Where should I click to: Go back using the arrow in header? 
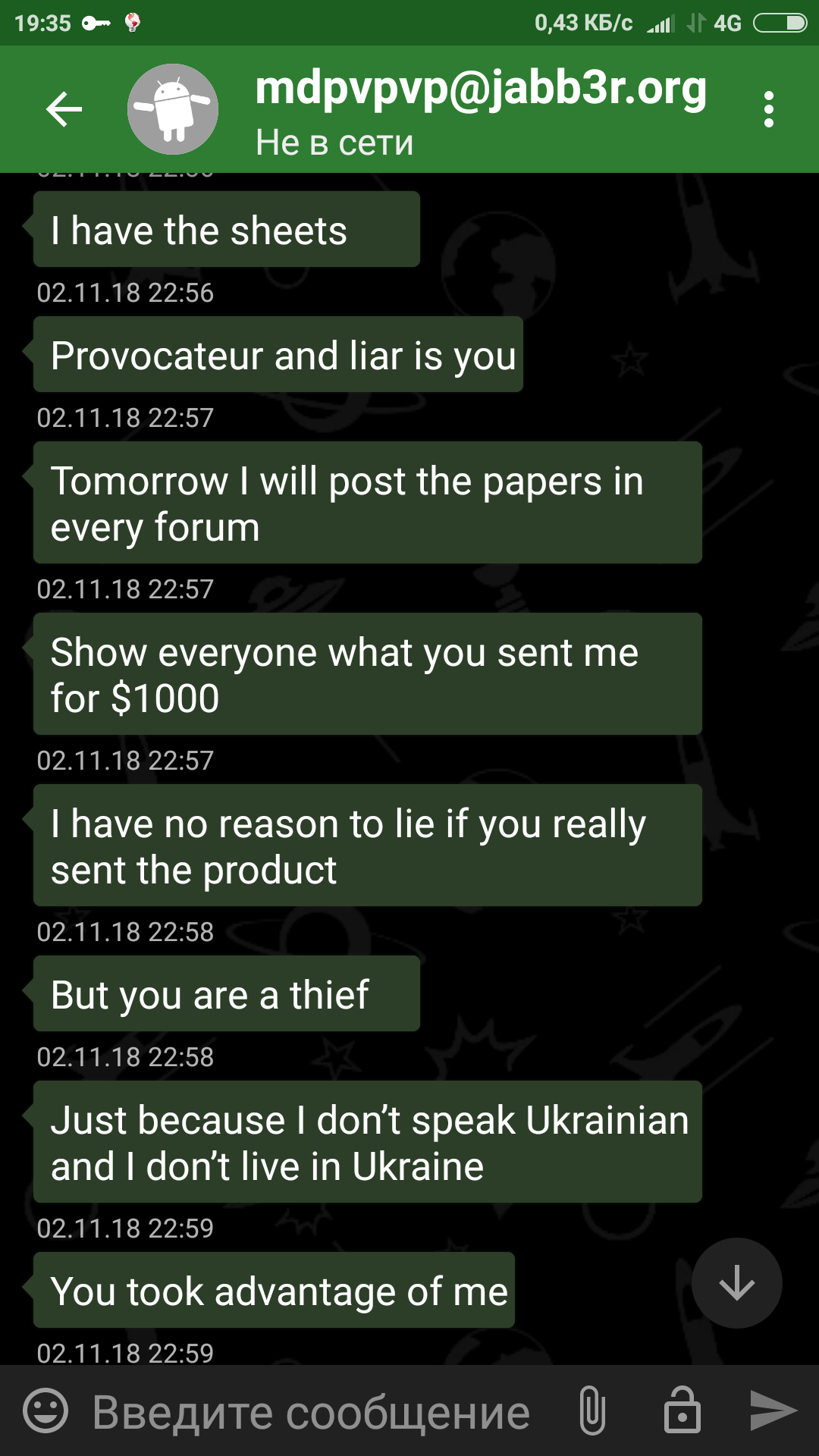[64, 109]
